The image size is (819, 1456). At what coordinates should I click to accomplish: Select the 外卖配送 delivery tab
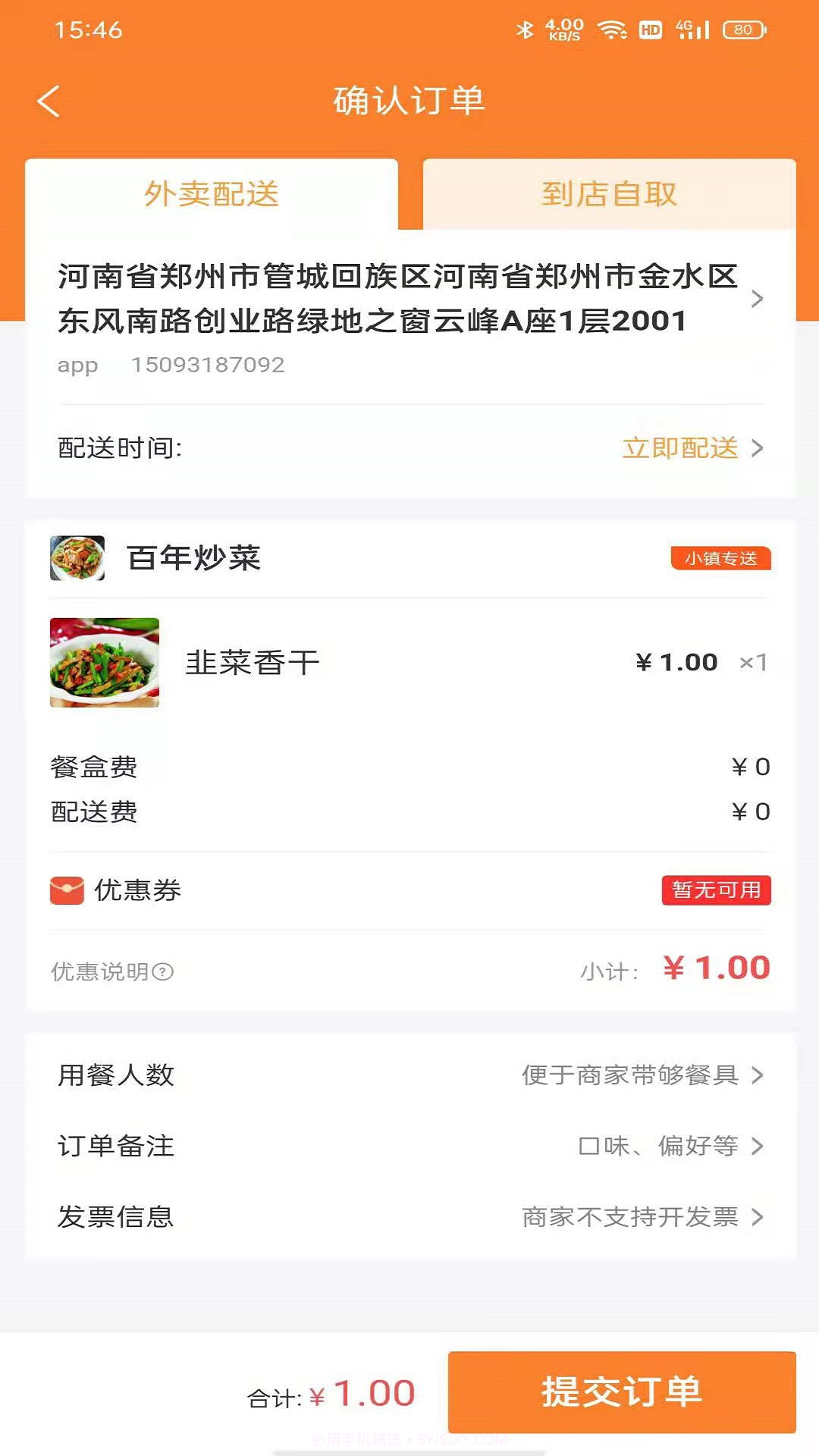pos(211,194)
